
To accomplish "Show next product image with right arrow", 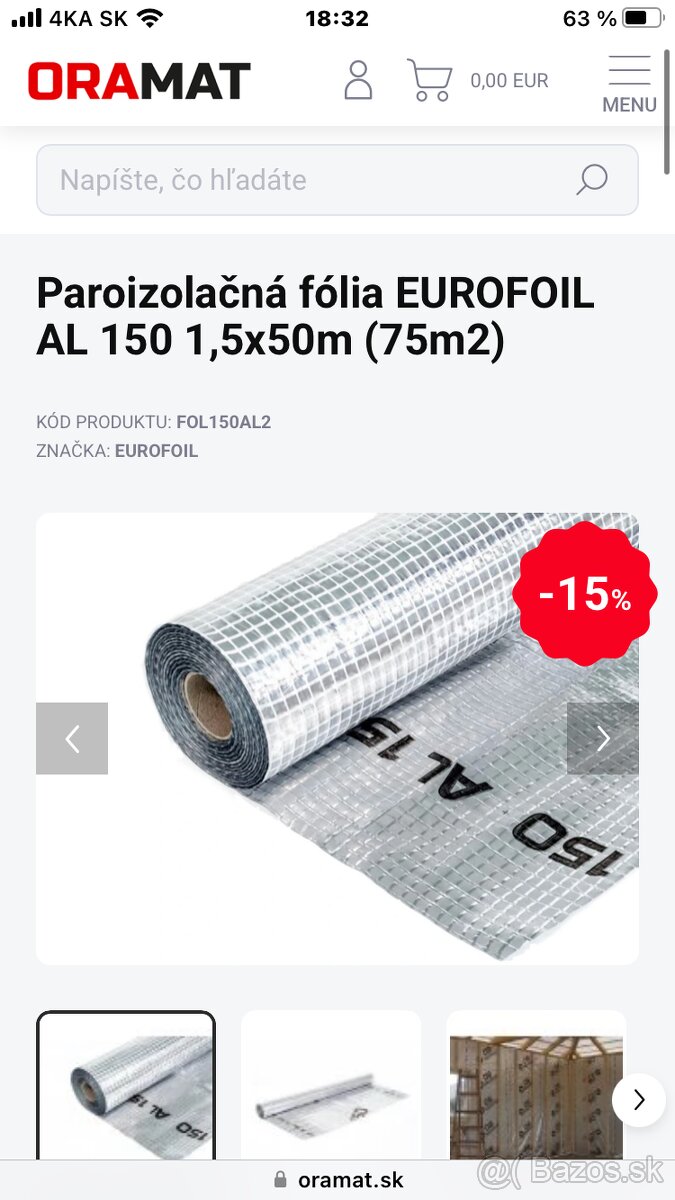I will click(x=602, y=738).
